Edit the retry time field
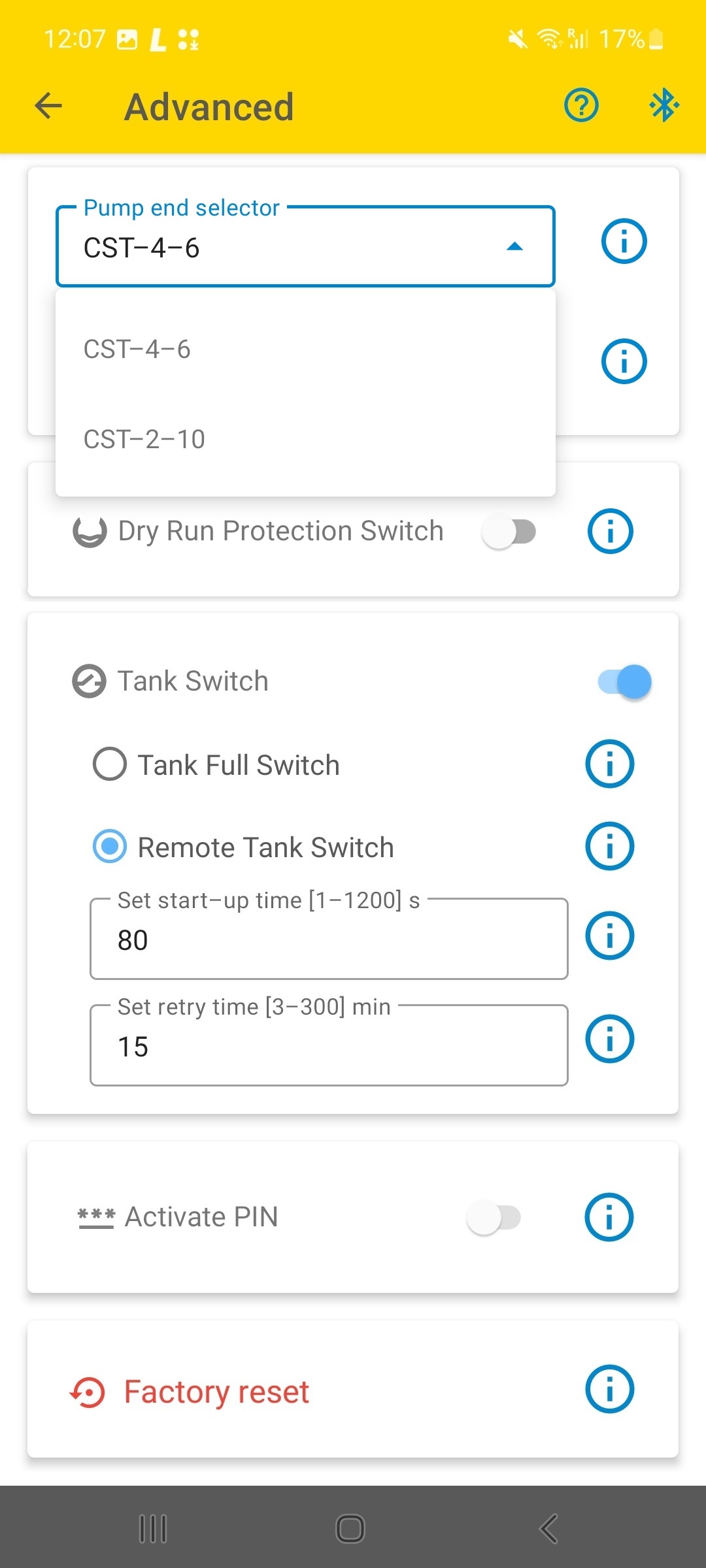Screen dimensions: 706x1568 (x=329, y=1045)
